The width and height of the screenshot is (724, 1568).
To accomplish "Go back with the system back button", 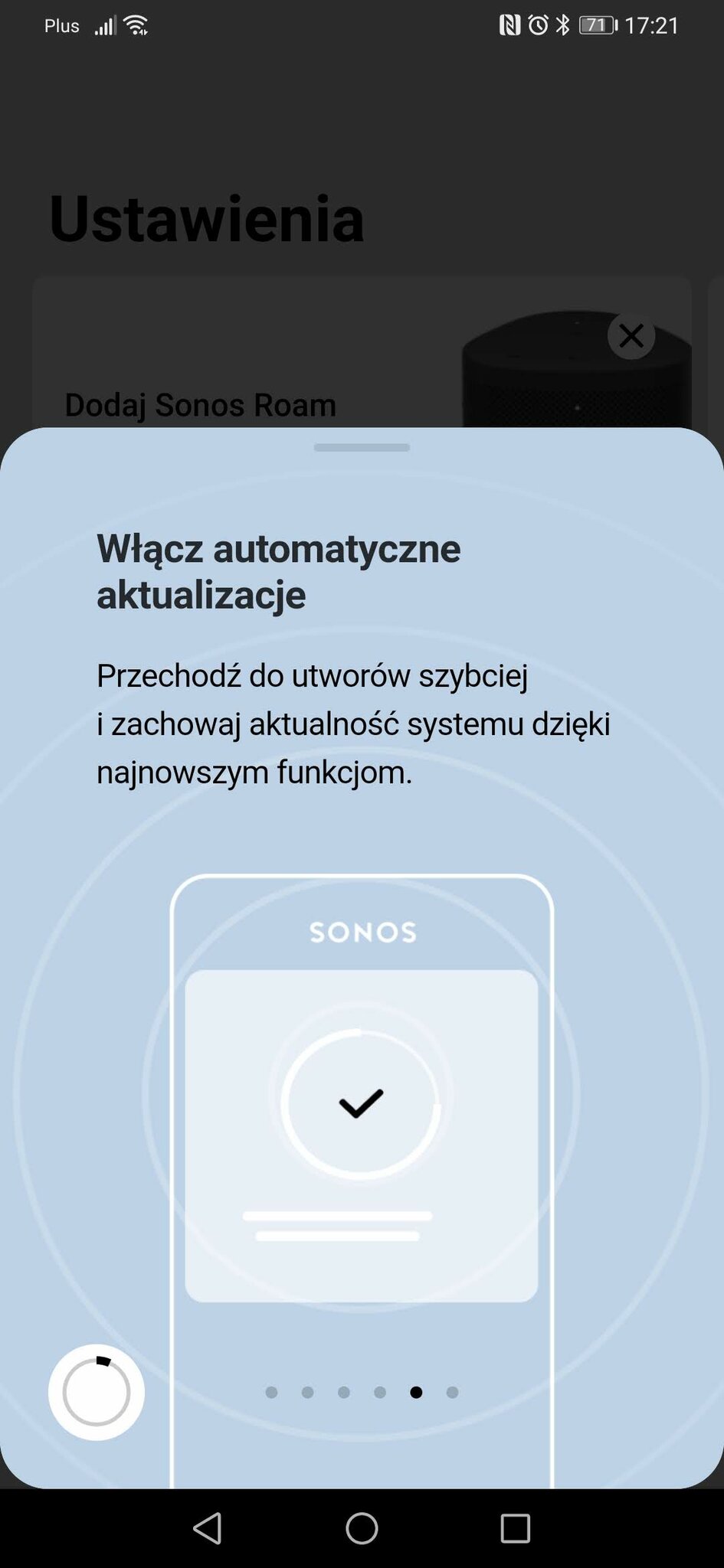I will [208, 1528].
